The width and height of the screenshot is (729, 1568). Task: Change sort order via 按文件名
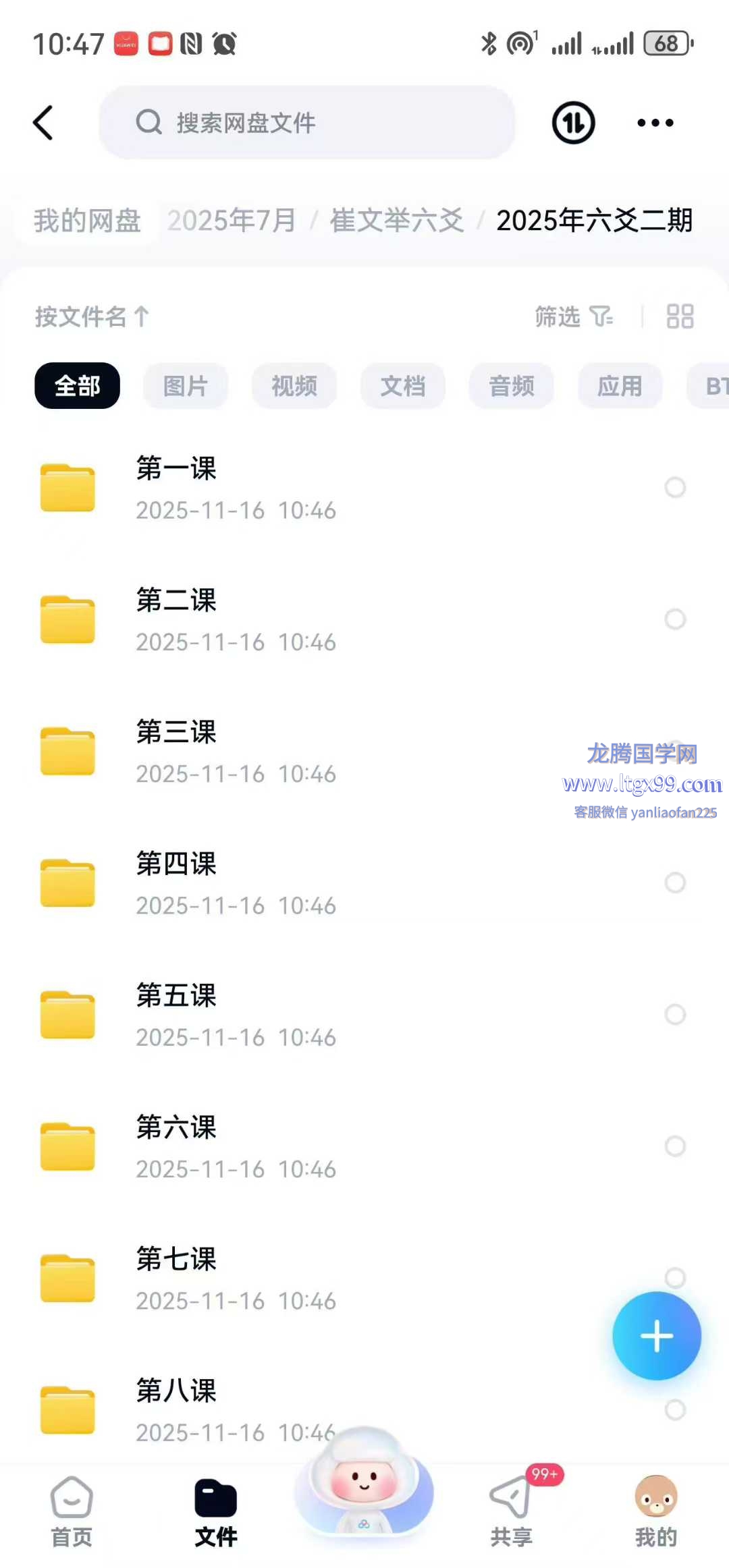(x=92, y=316)
